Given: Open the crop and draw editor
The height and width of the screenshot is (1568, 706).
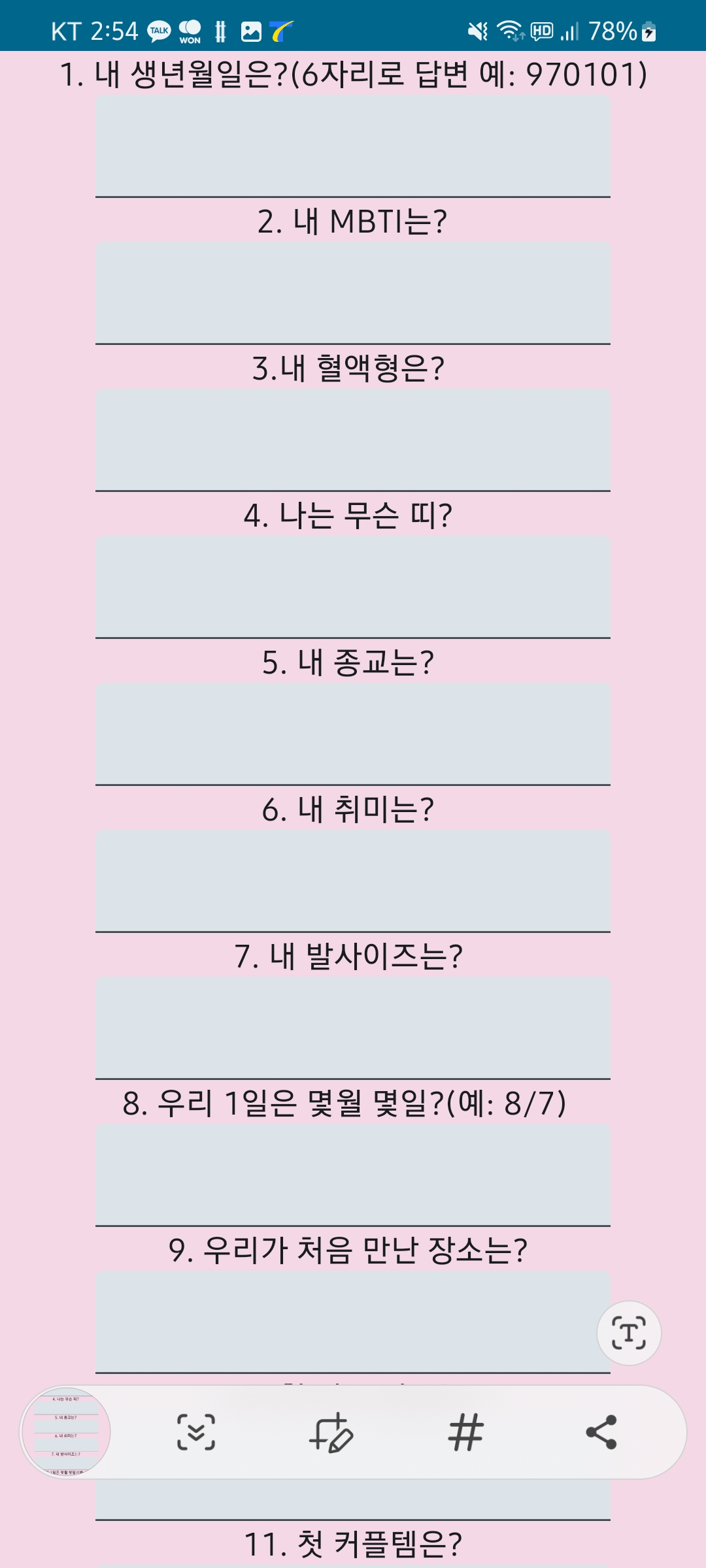Looking at the screenshot, I should [331, 1432].
